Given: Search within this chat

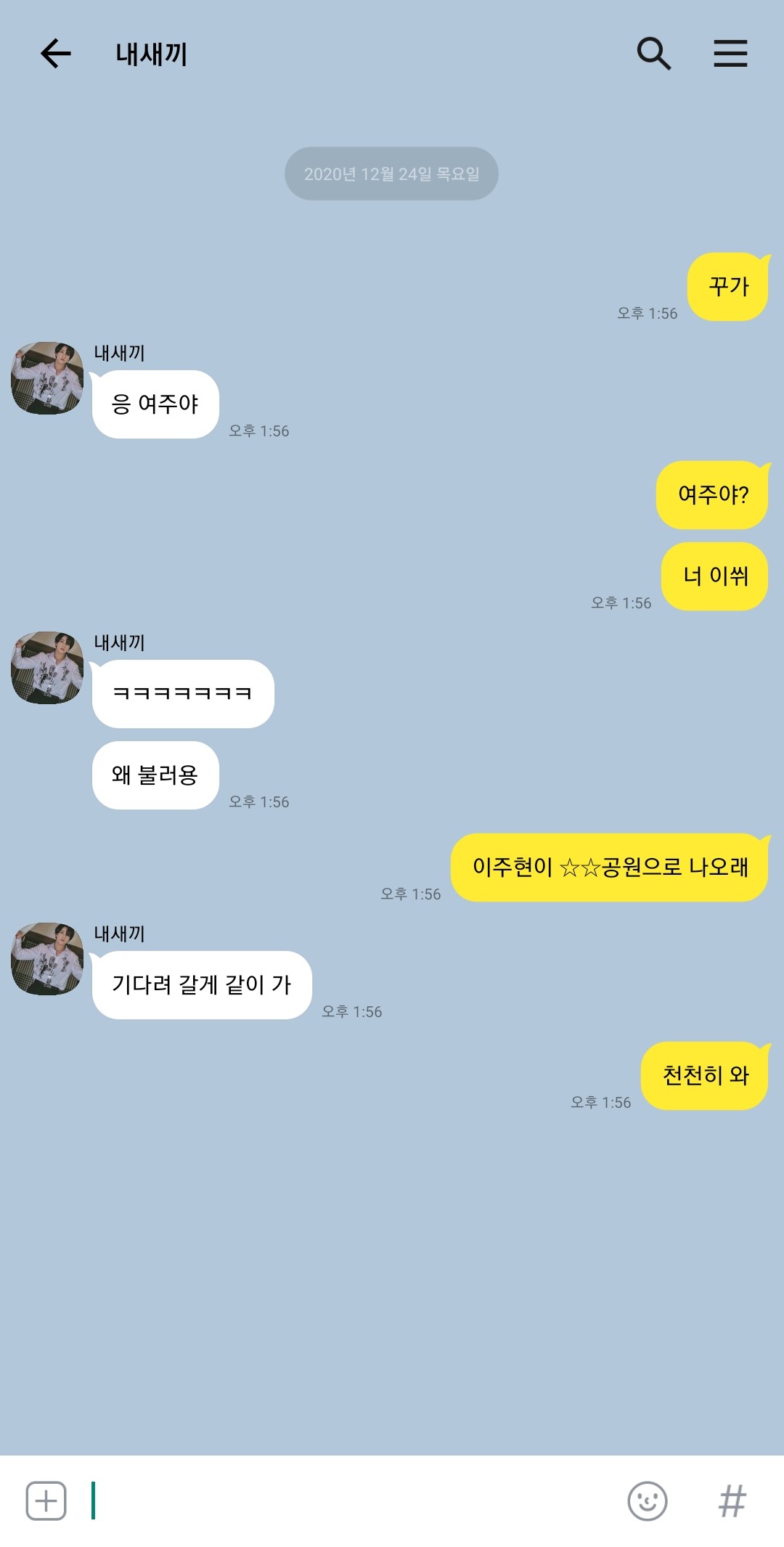Looking at the screenshot, I should point(653,54).
